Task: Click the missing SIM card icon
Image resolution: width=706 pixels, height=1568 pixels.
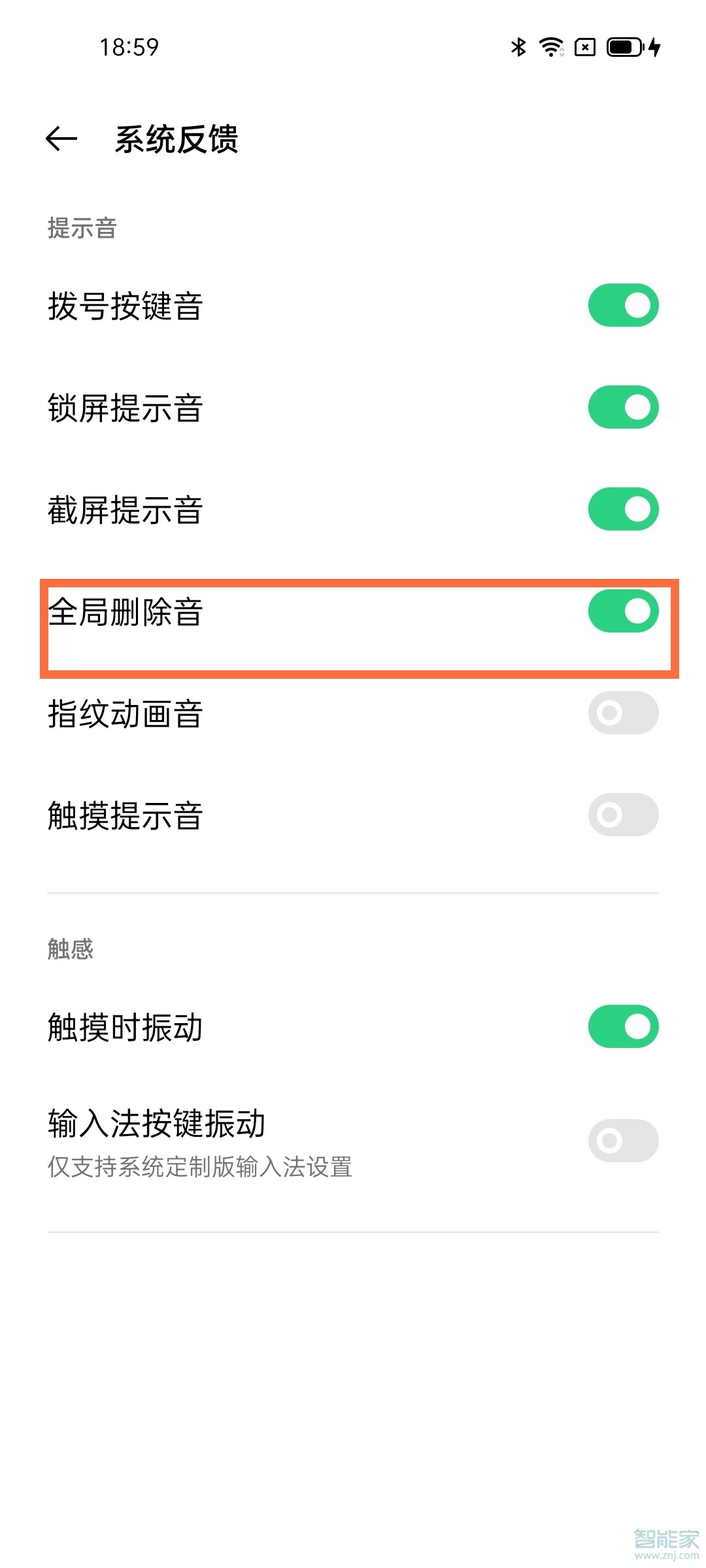Action: click(x=584, y=47)
